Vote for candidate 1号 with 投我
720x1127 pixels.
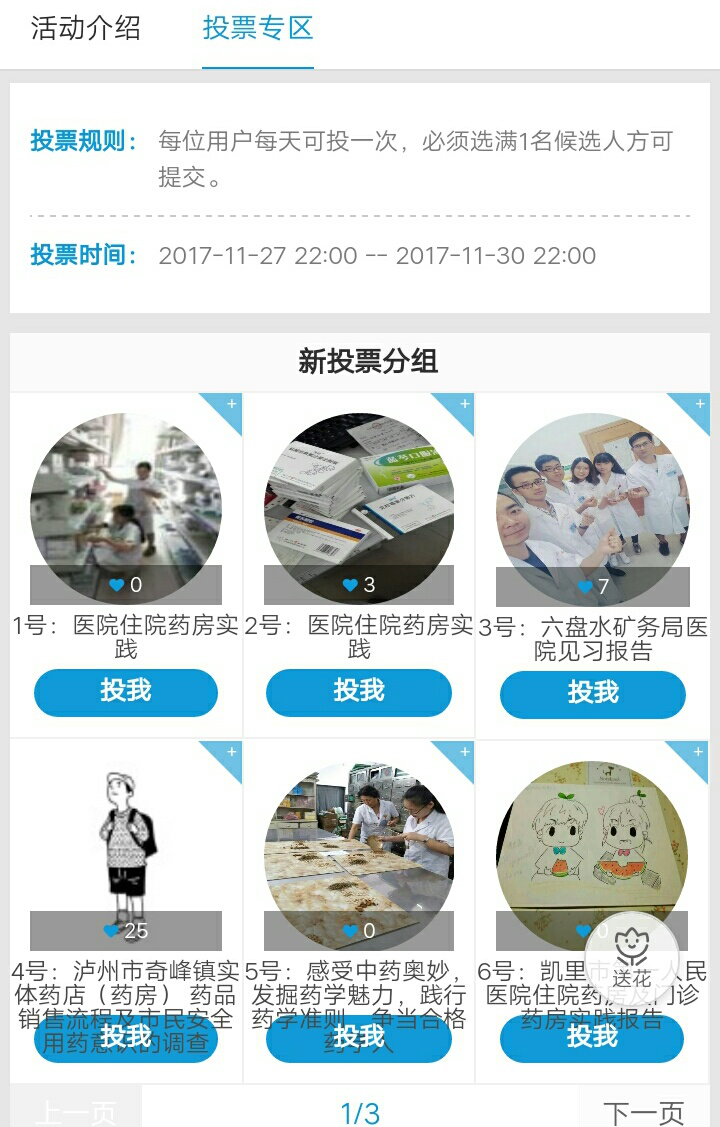tap(126, 692)
